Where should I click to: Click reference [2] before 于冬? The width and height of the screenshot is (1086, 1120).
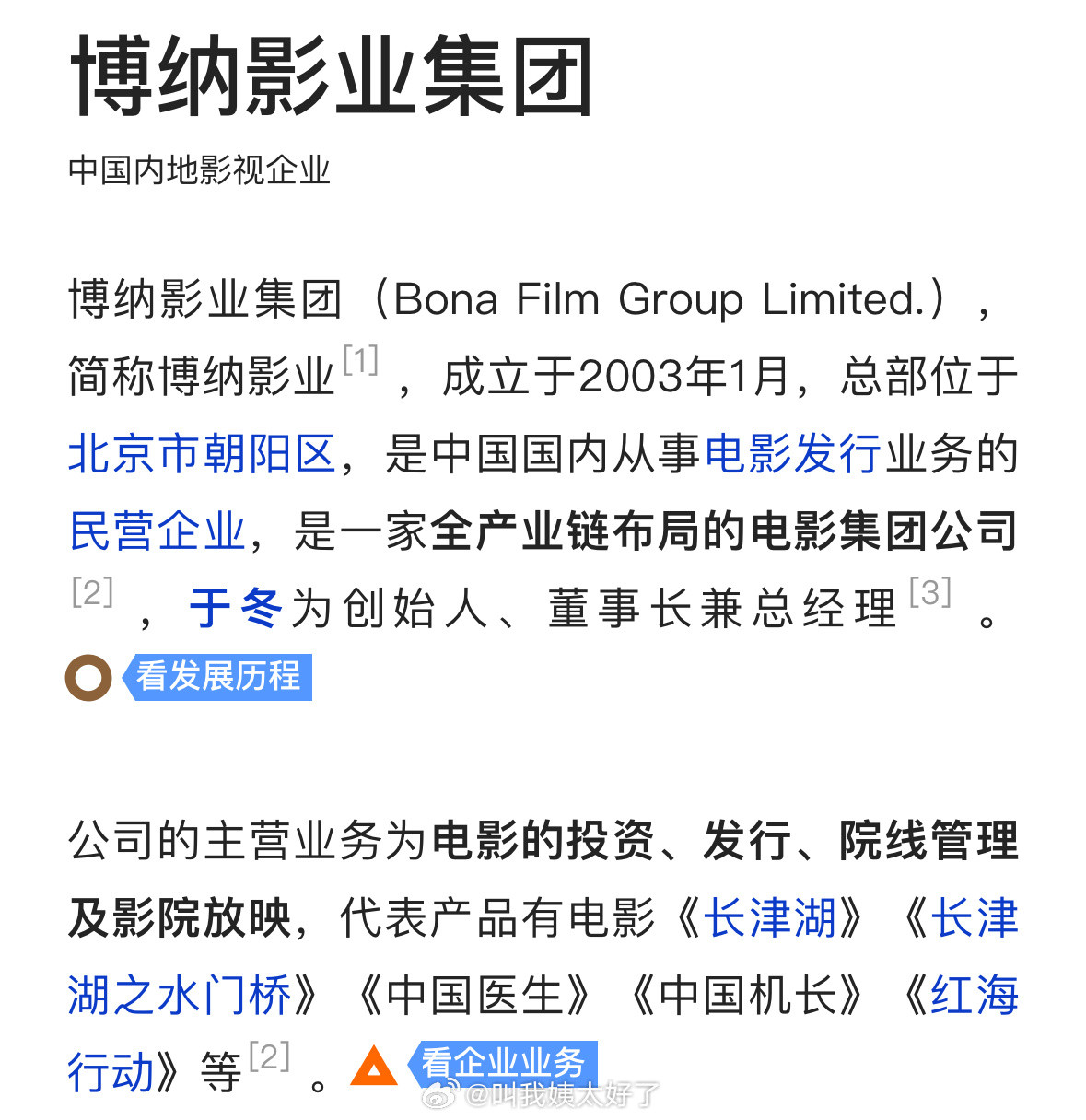click(88, 593)
